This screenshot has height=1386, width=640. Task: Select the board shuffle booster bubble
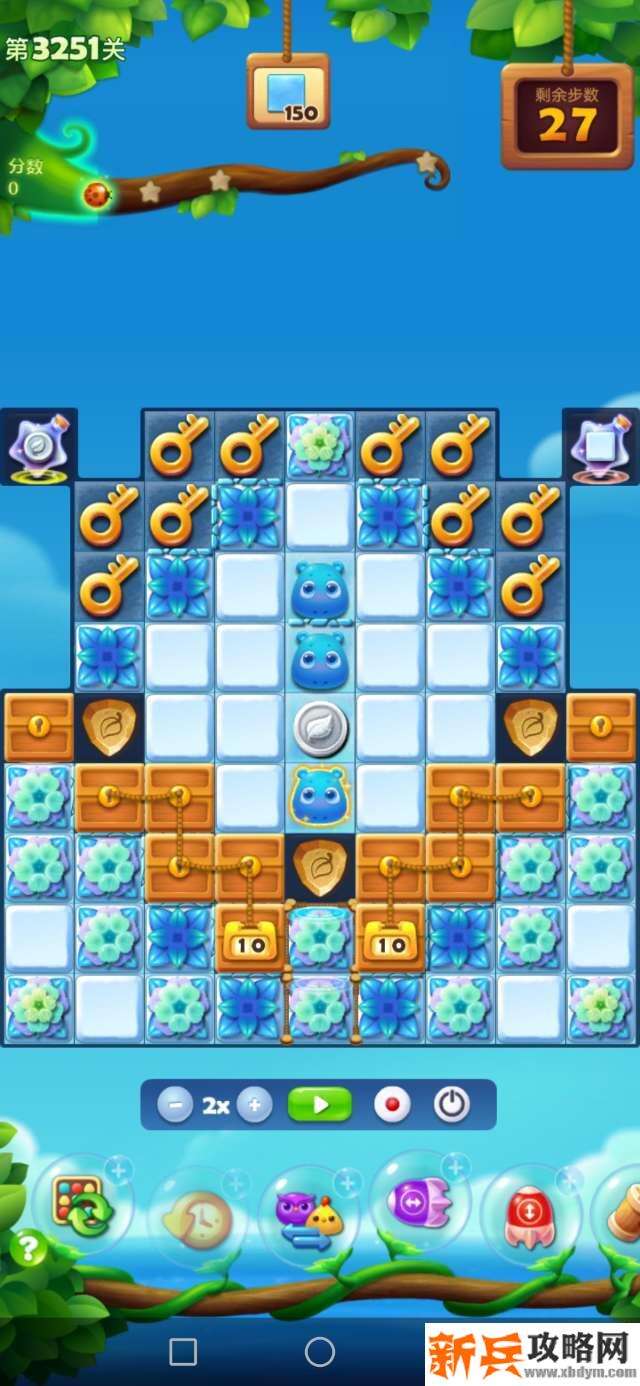click(85, 1207)
